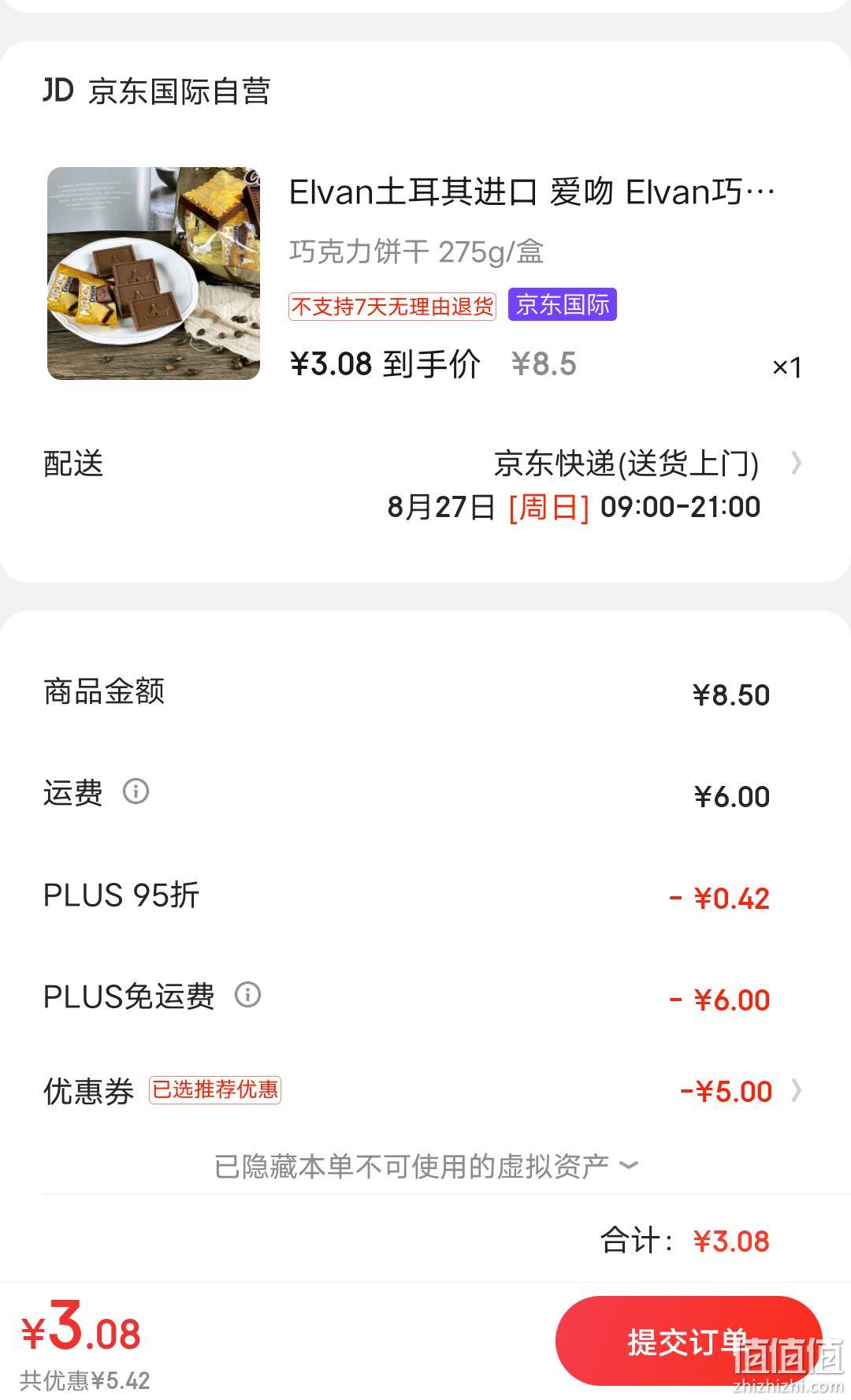Open the 优惠券 coupon selection row

425,1091
